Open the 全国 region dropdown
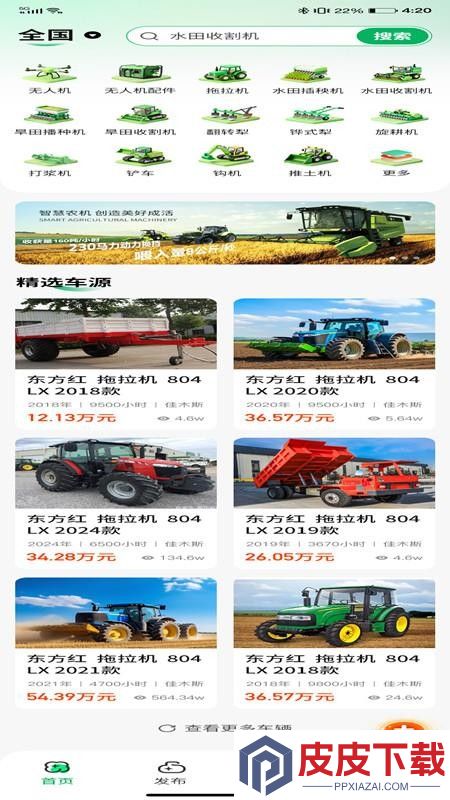 click(x=60, y=35)
